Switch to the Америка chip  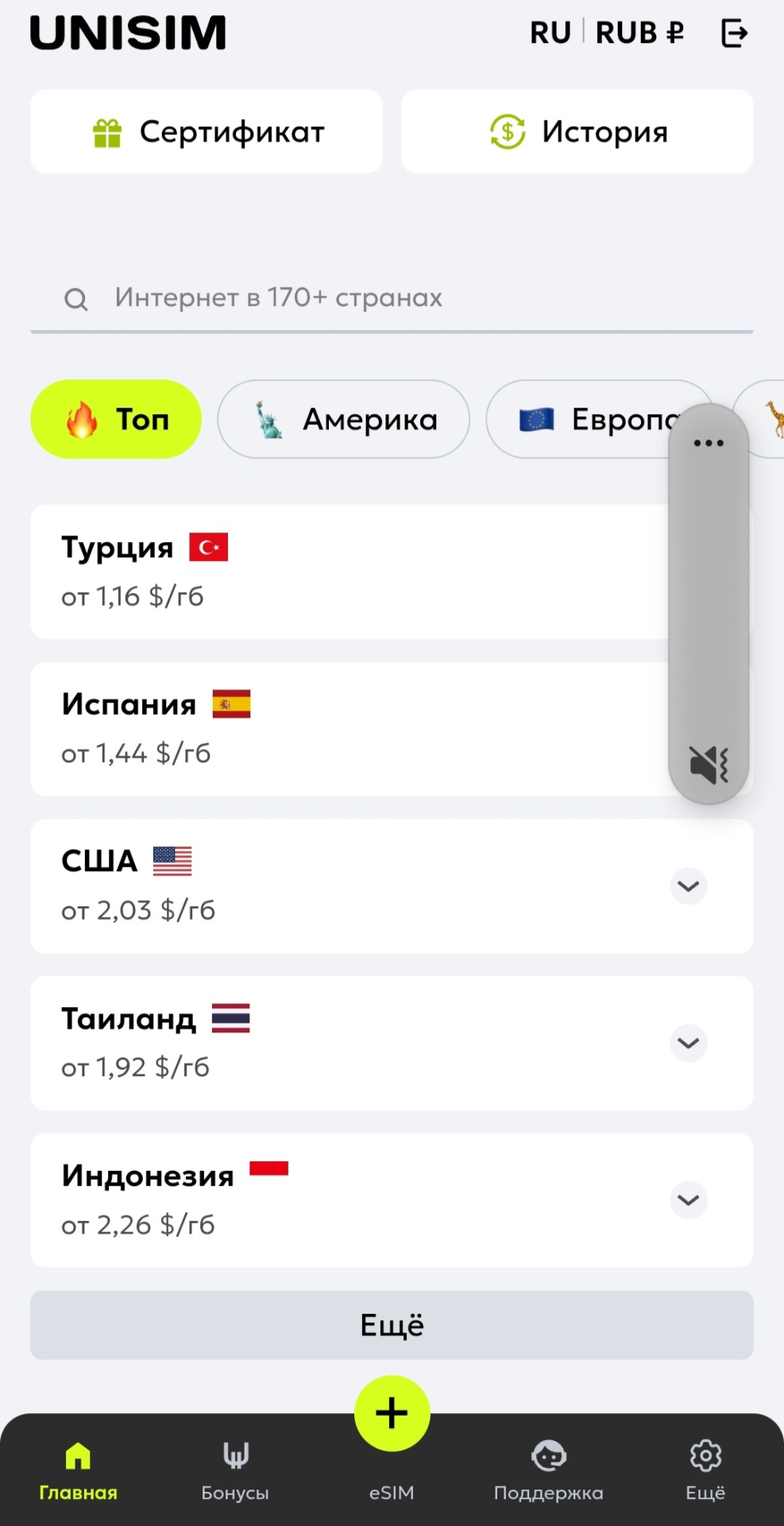343,419
